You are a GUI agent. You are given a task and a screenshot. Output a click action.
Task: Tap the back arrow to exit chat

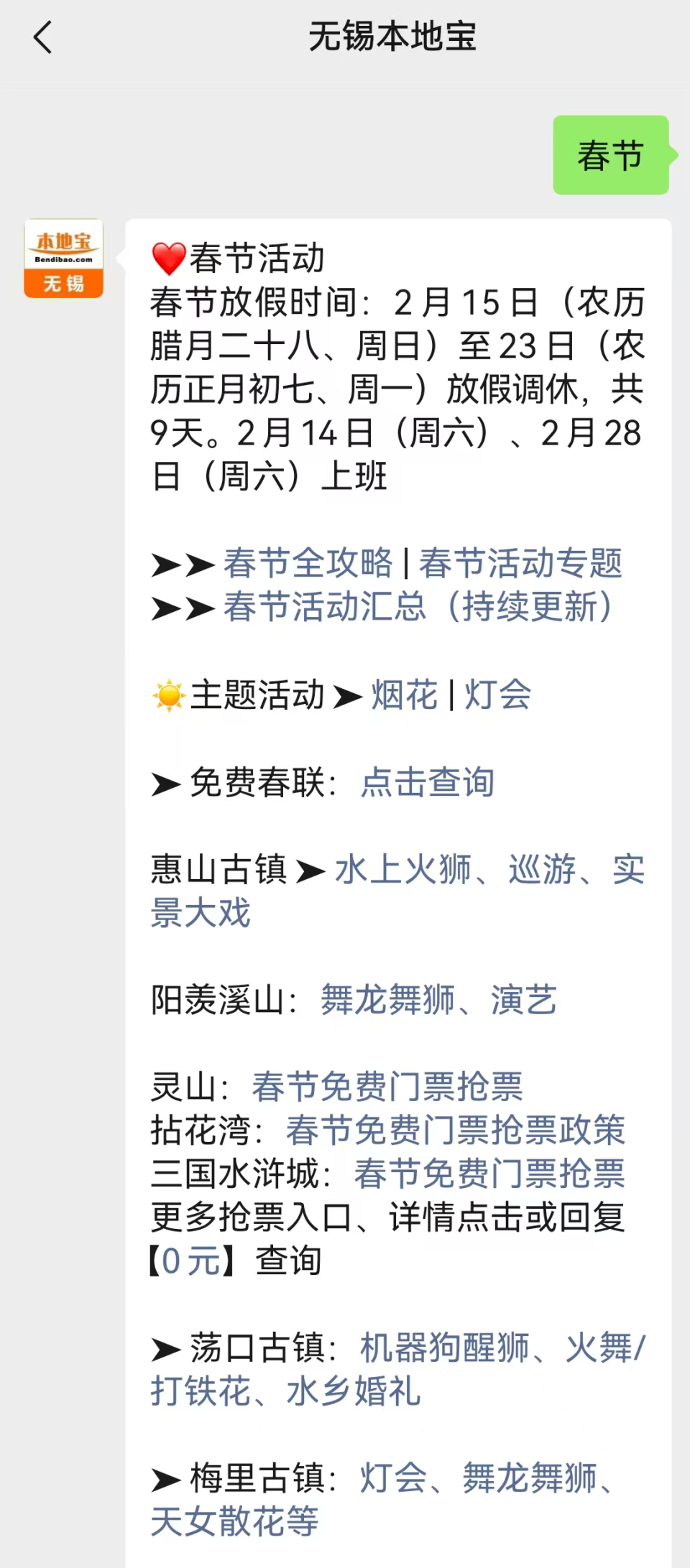pyautogui.click(x=43, y=37)
